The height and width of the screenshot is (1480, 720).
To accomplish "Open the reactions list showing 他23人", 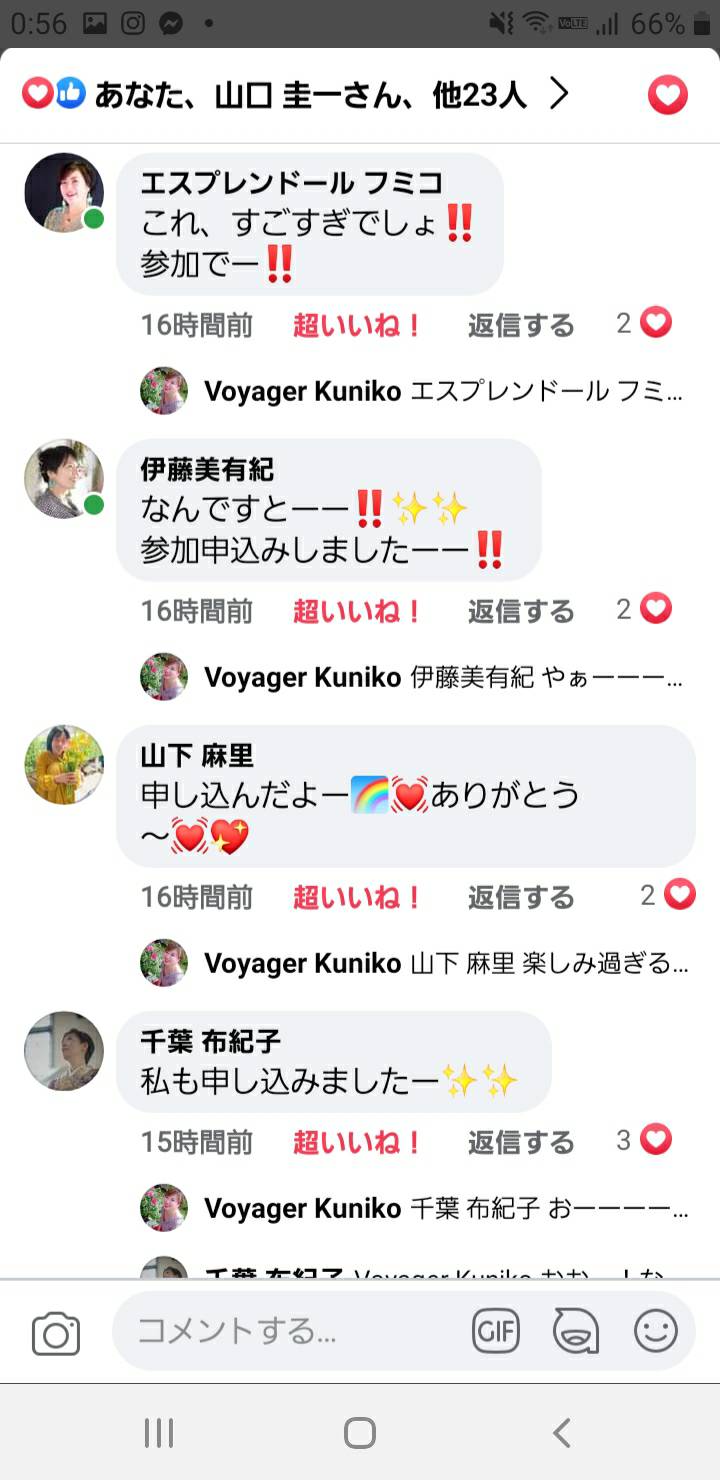I will coord(296,95).
